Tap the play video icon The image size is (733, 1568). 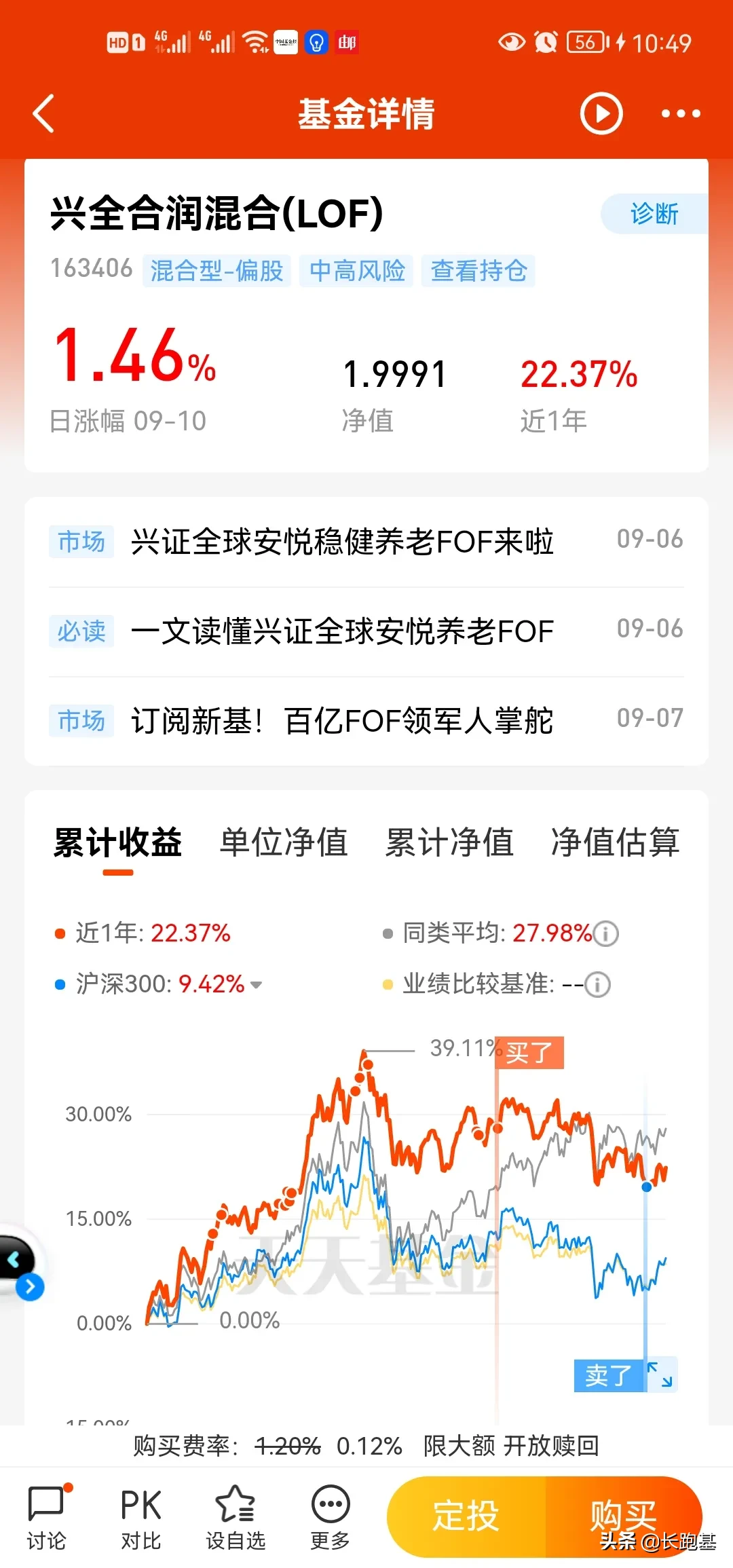click(601, 113)
